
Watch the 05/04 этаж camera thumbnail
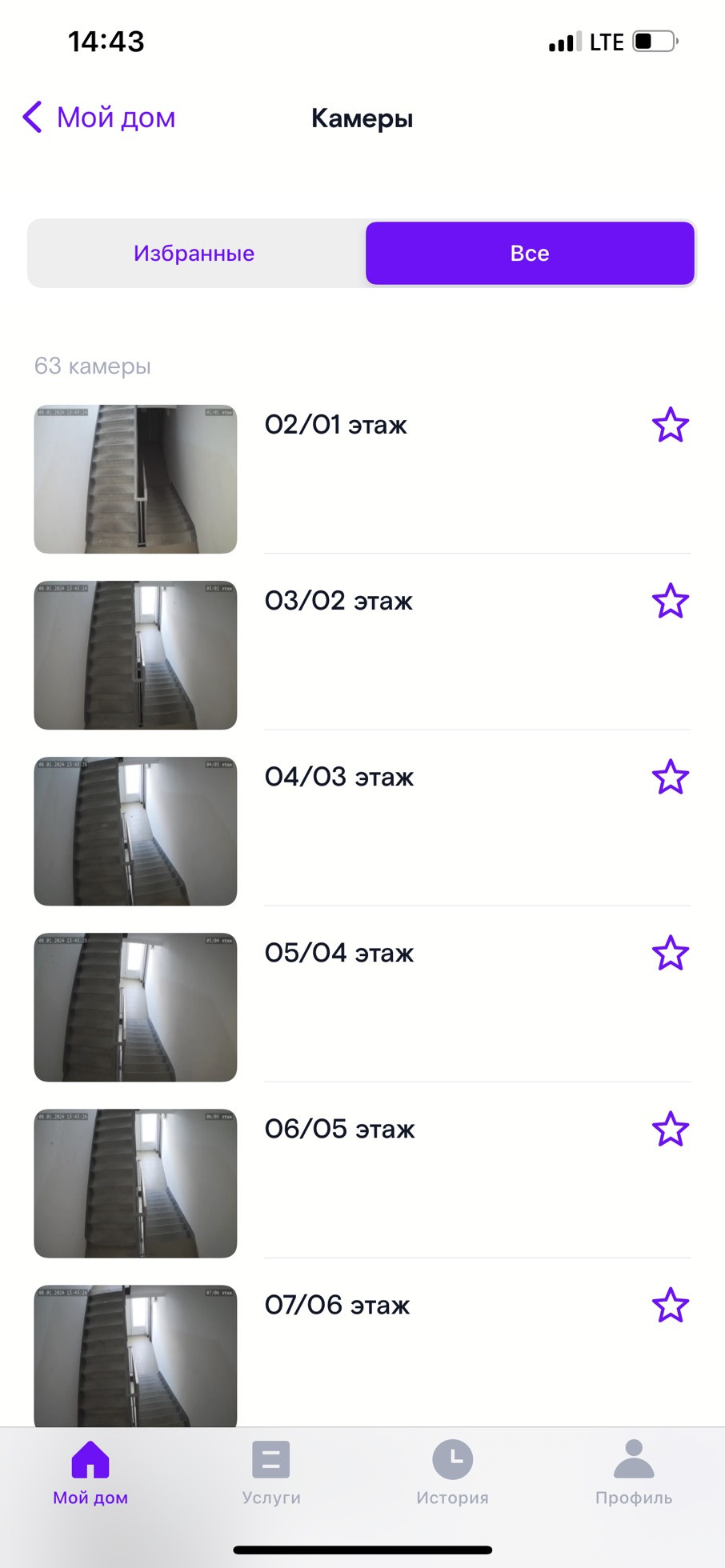point(135,1006)
